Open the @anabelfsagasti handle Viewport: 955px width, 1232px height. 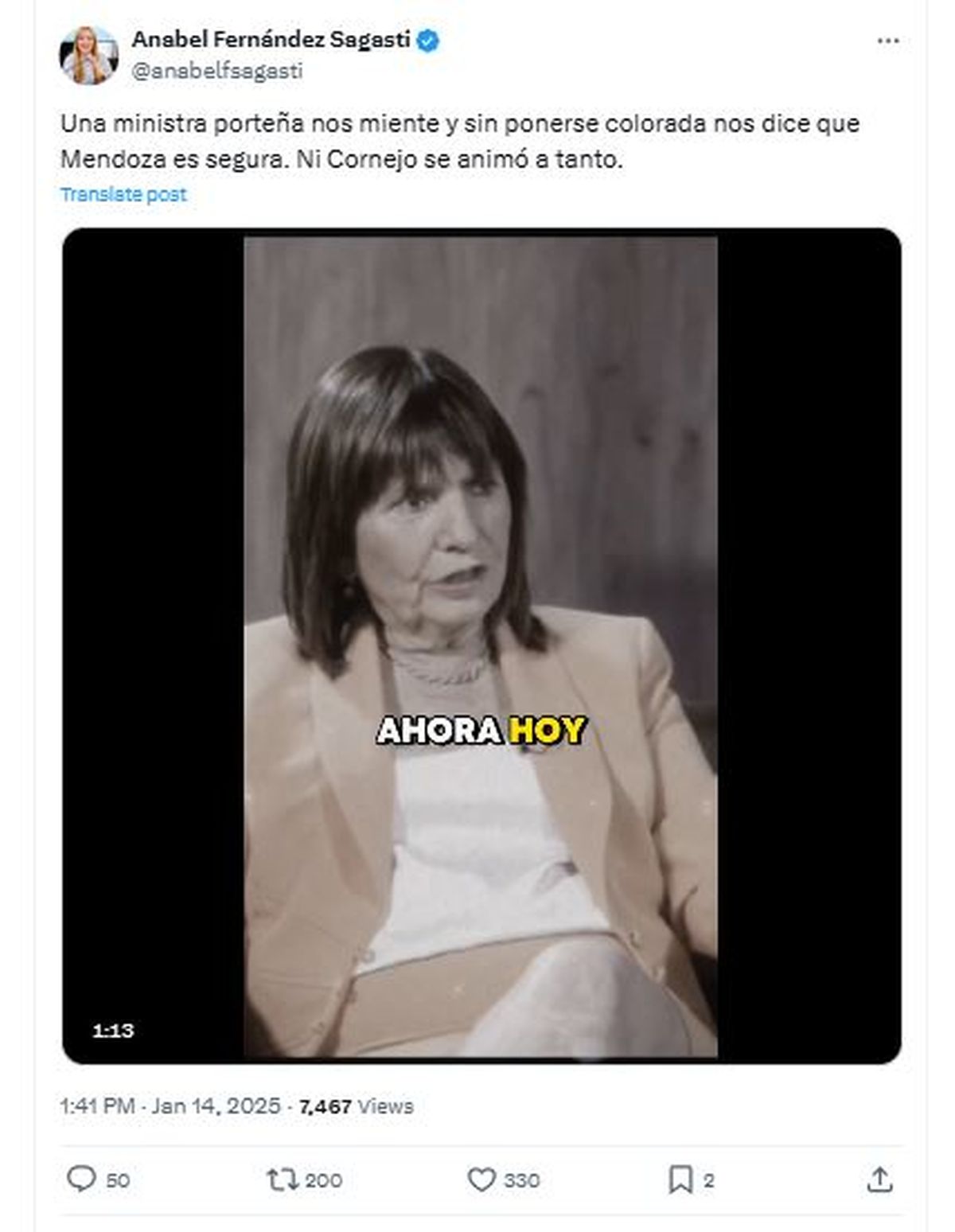point(216,71)
